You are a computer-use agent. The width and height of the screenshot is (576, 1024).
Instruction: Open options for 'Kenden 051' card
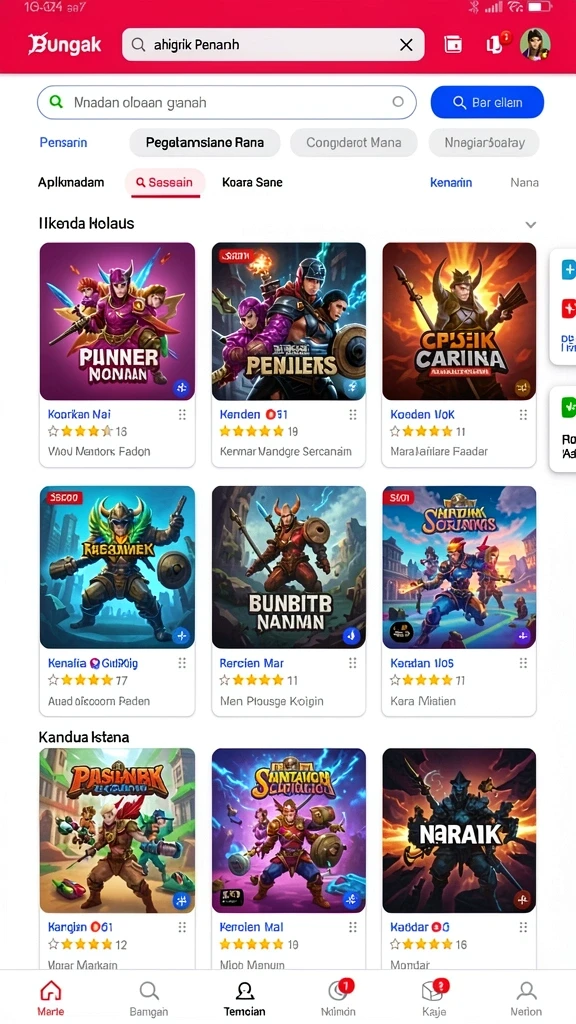click(x=353, y=415)
